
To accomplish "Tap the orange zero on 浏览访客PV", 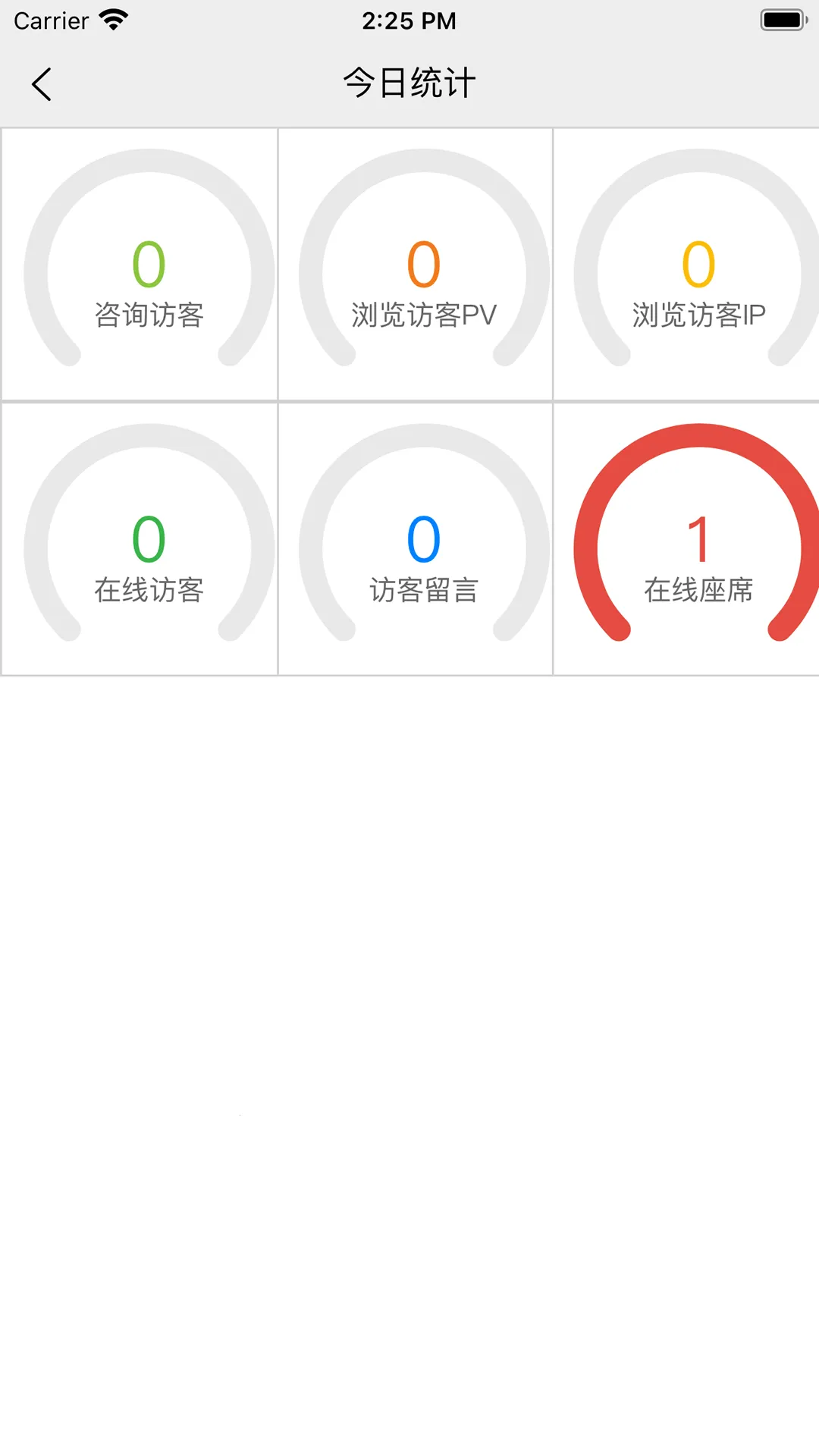I will [x=424, y=264].
